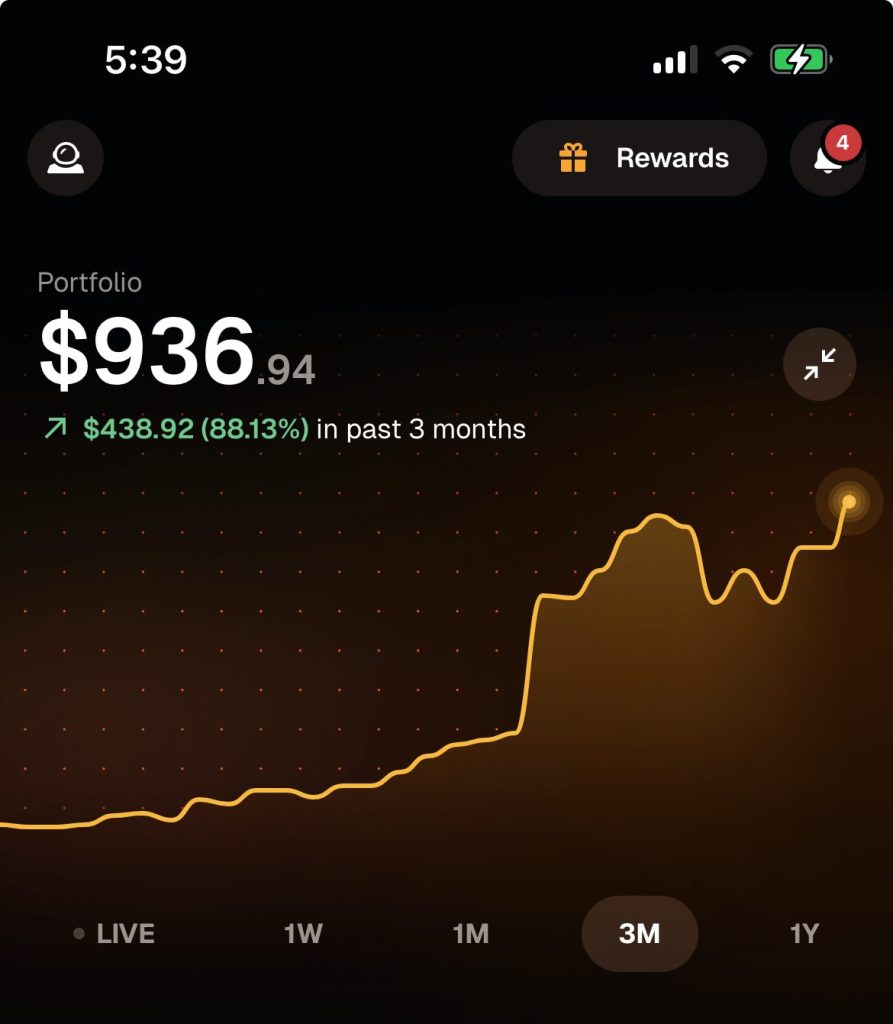Switch to the 1Y time range
Viewport: 893px width, 1024px height.
point(804,934)
